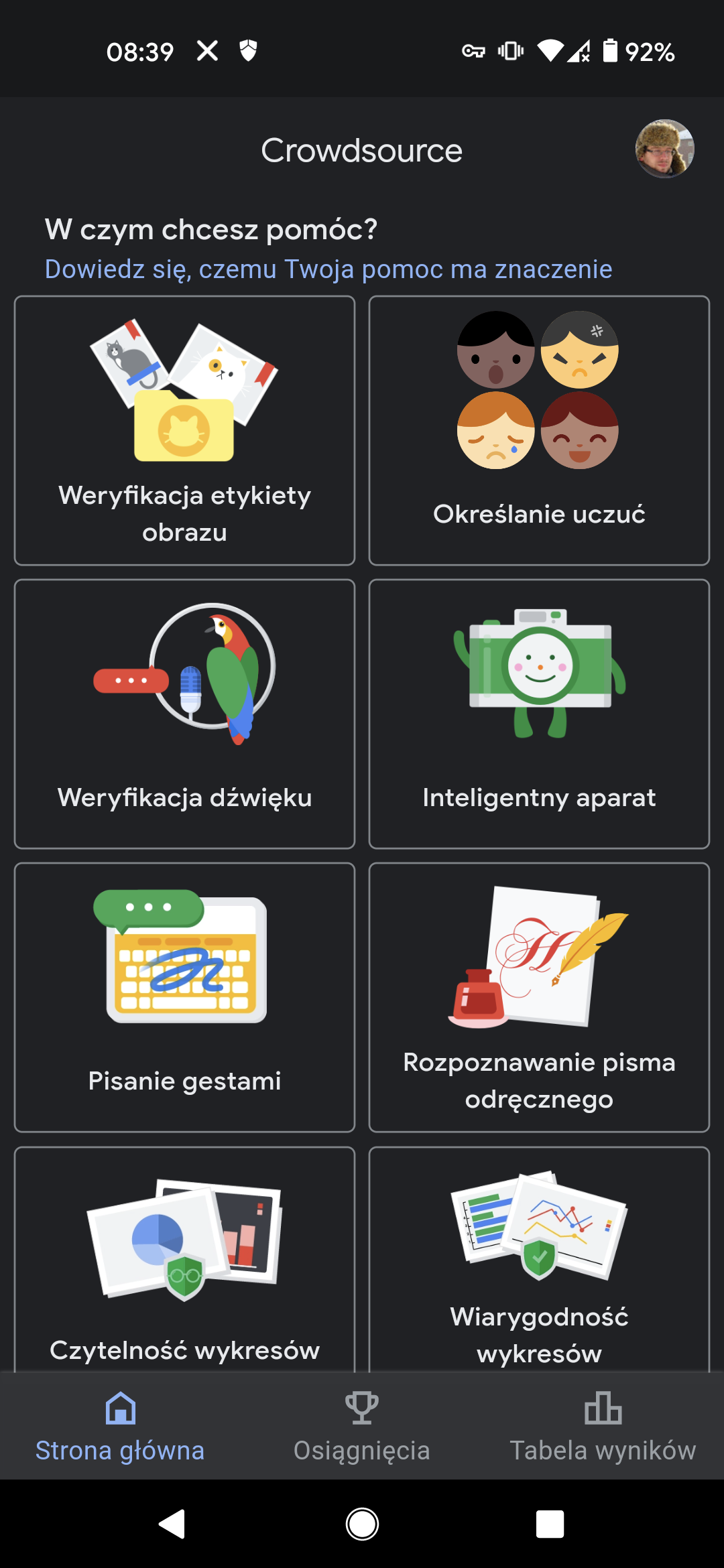
Task: Open the Wiarygodność wykresów task
Action: tap(539, 1260)
